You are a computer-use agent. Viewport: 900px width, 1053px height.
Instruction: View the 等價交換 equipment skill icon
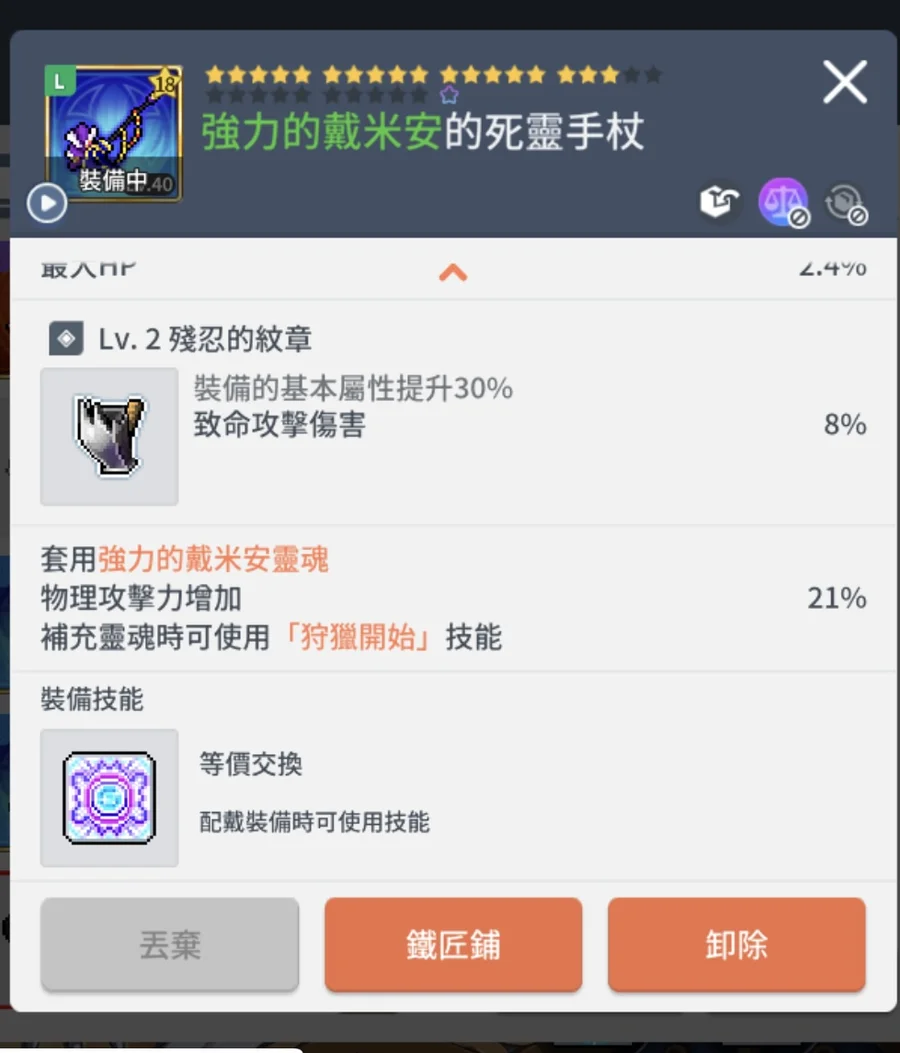[x=109, y=797]
